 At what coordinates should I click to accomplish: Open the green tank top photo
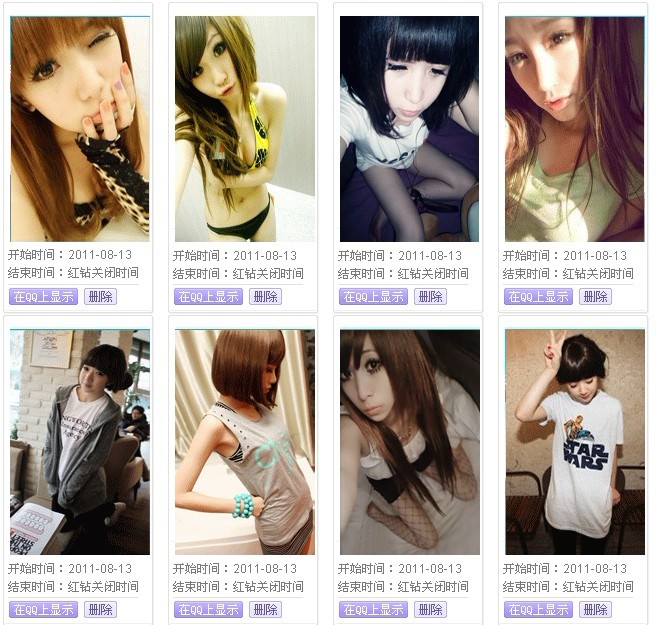[x=575, y=128]
